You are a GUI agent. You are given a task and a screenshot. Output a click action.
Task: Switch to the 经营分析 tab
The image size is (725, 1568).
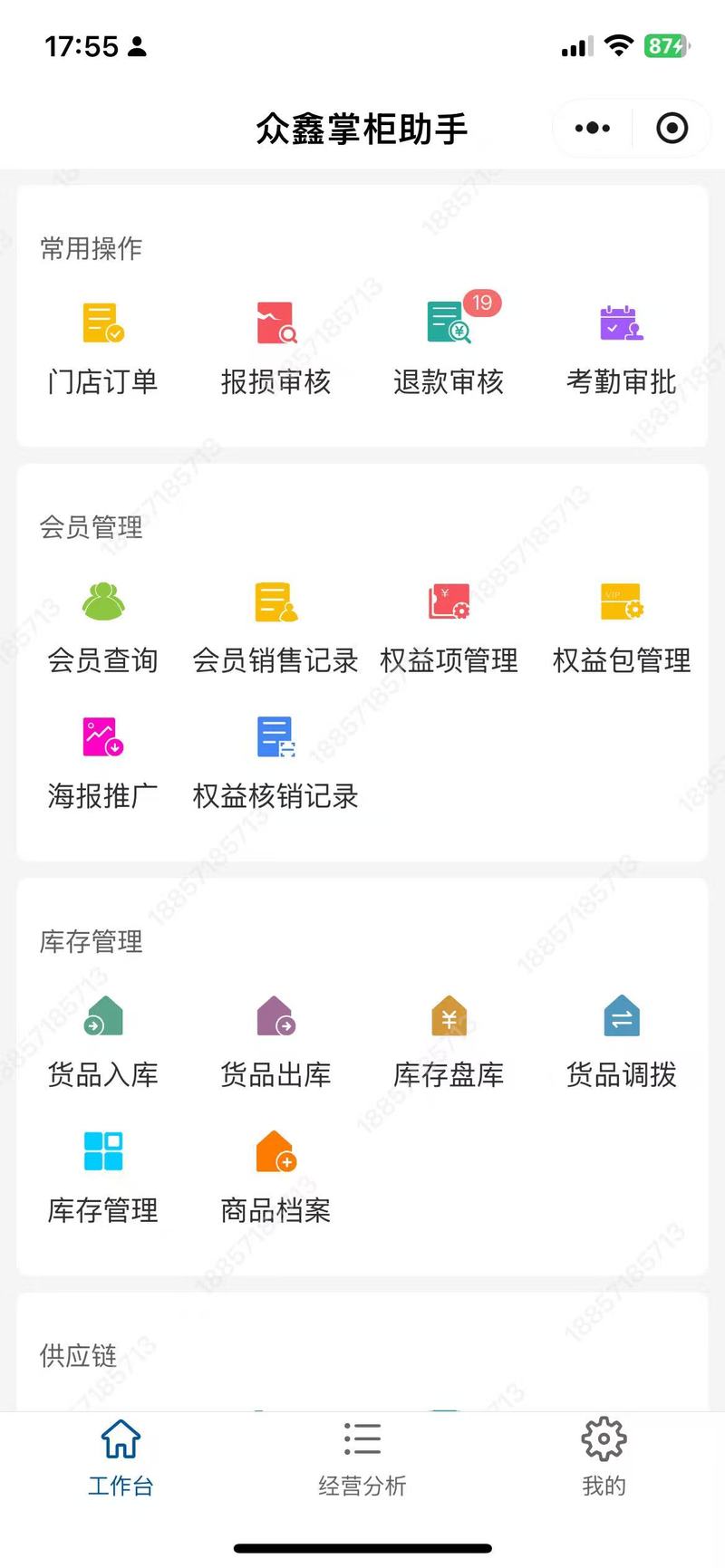(362, 1458)
